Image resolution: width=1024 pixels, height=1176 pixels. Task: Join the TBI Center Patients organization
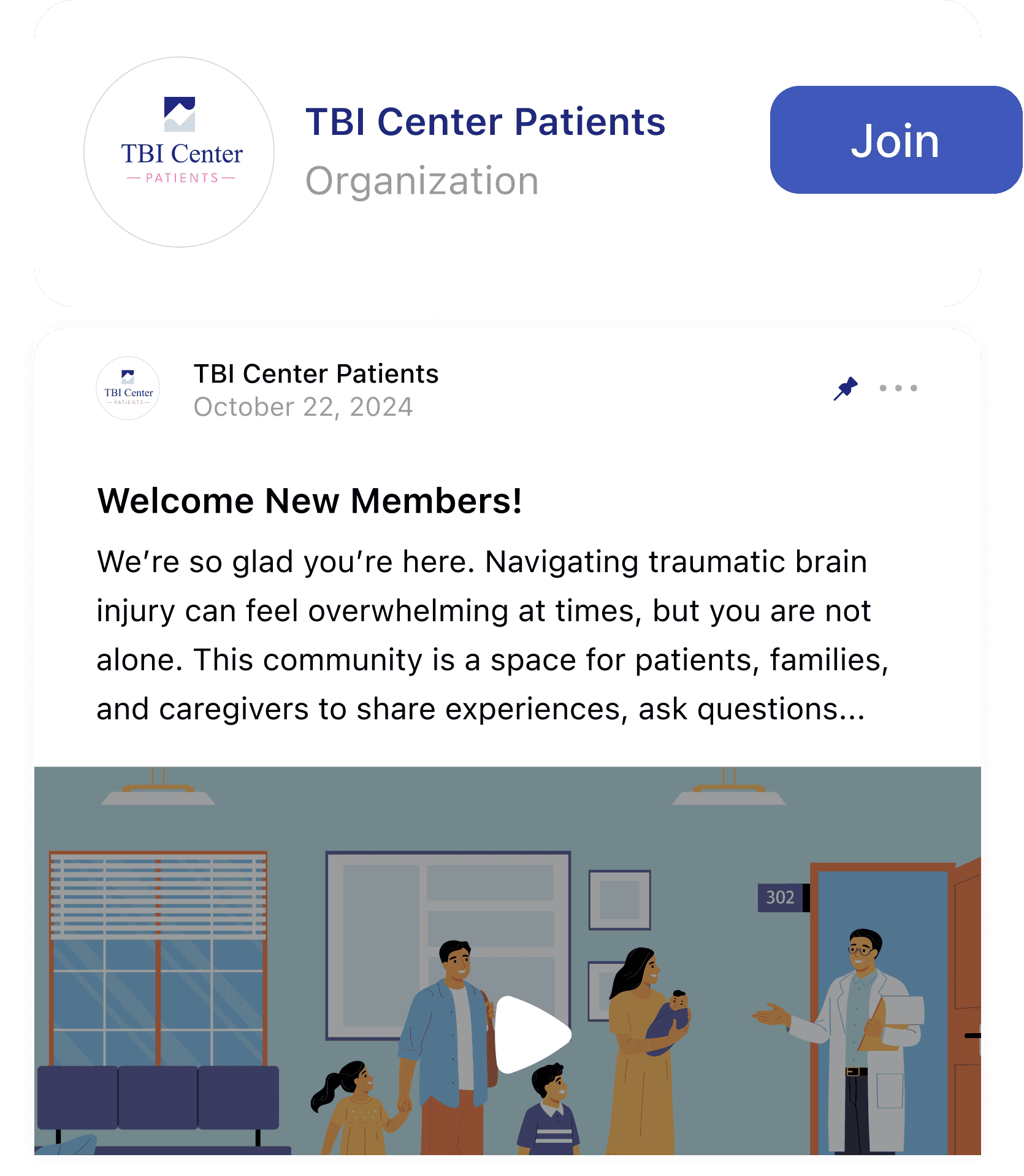point(895,140)
